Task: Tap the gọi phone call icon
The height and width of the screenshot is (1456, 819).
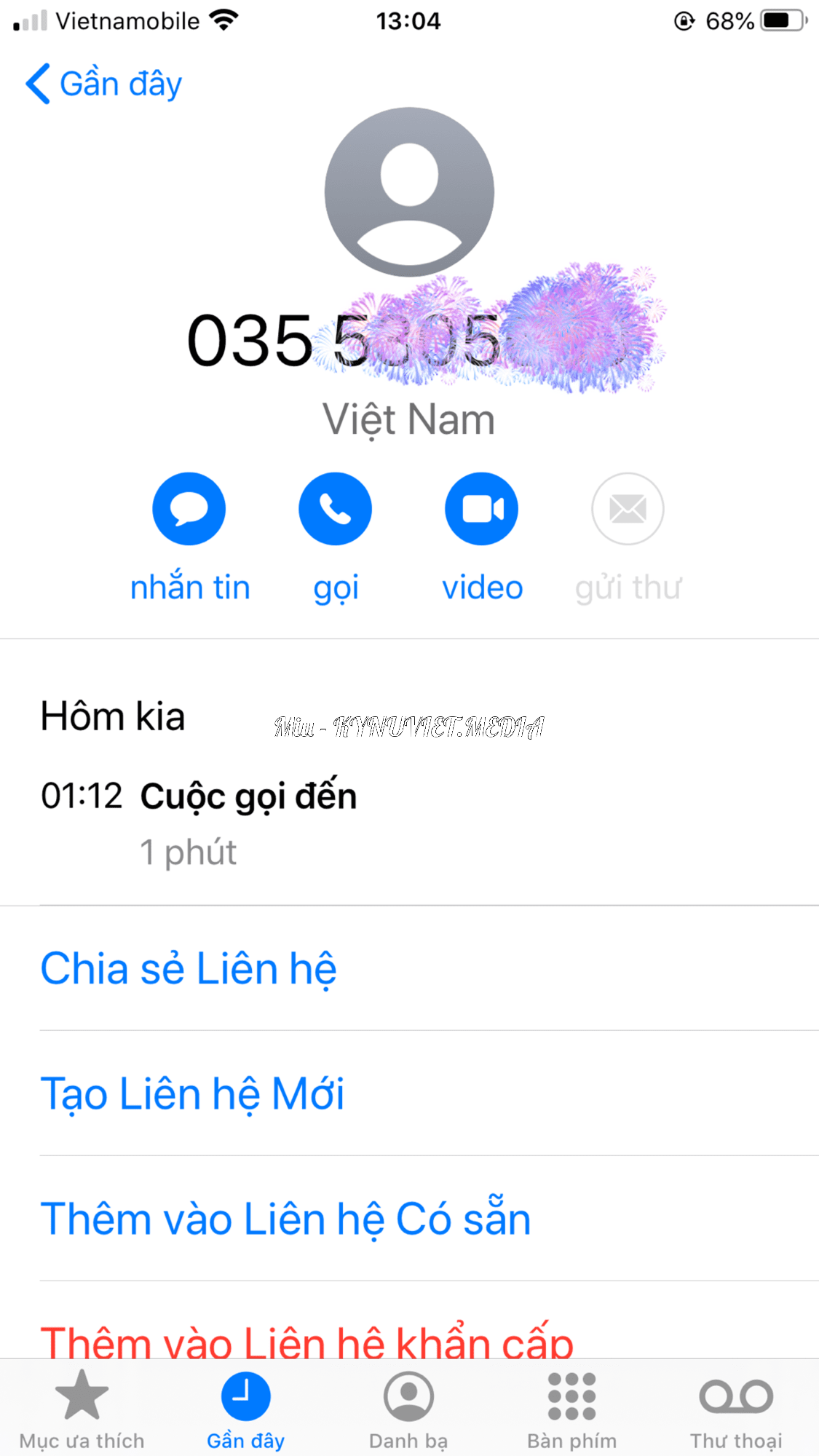Action: click(x=335, y=508)
